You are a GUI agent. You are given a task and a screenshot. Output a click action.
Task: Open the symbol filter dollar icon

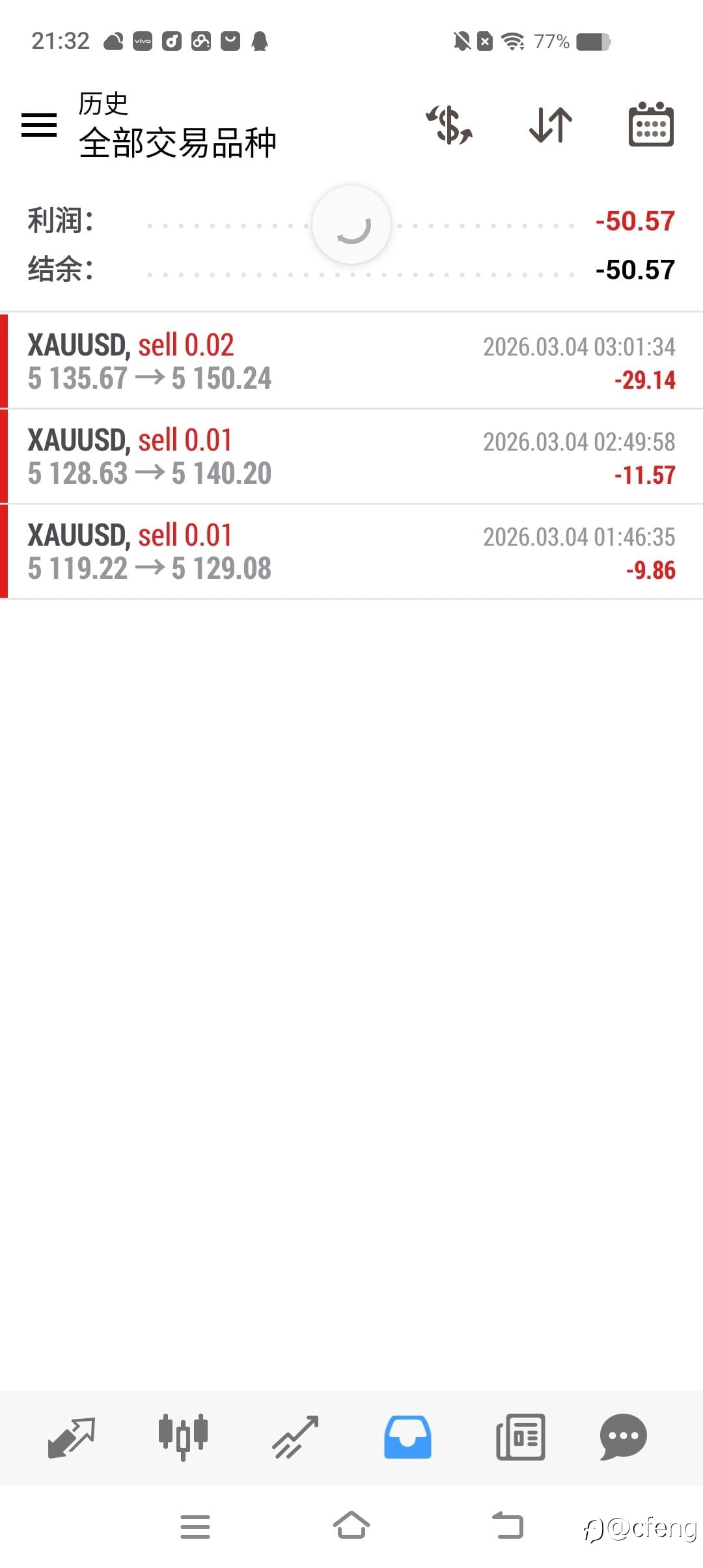tap(449, 124)
